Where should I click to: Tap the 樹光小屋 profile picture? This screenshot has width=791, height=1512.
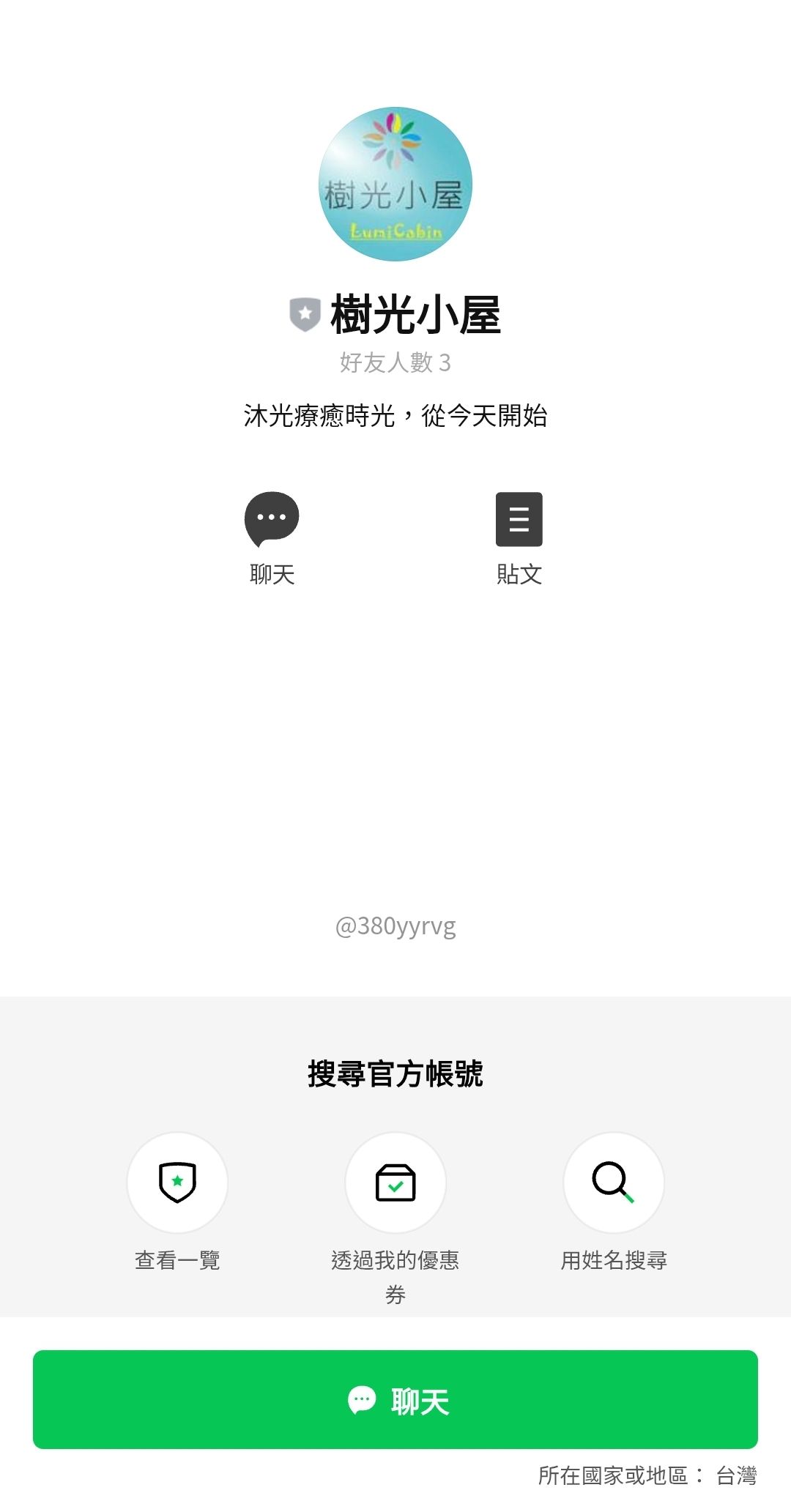395,184
